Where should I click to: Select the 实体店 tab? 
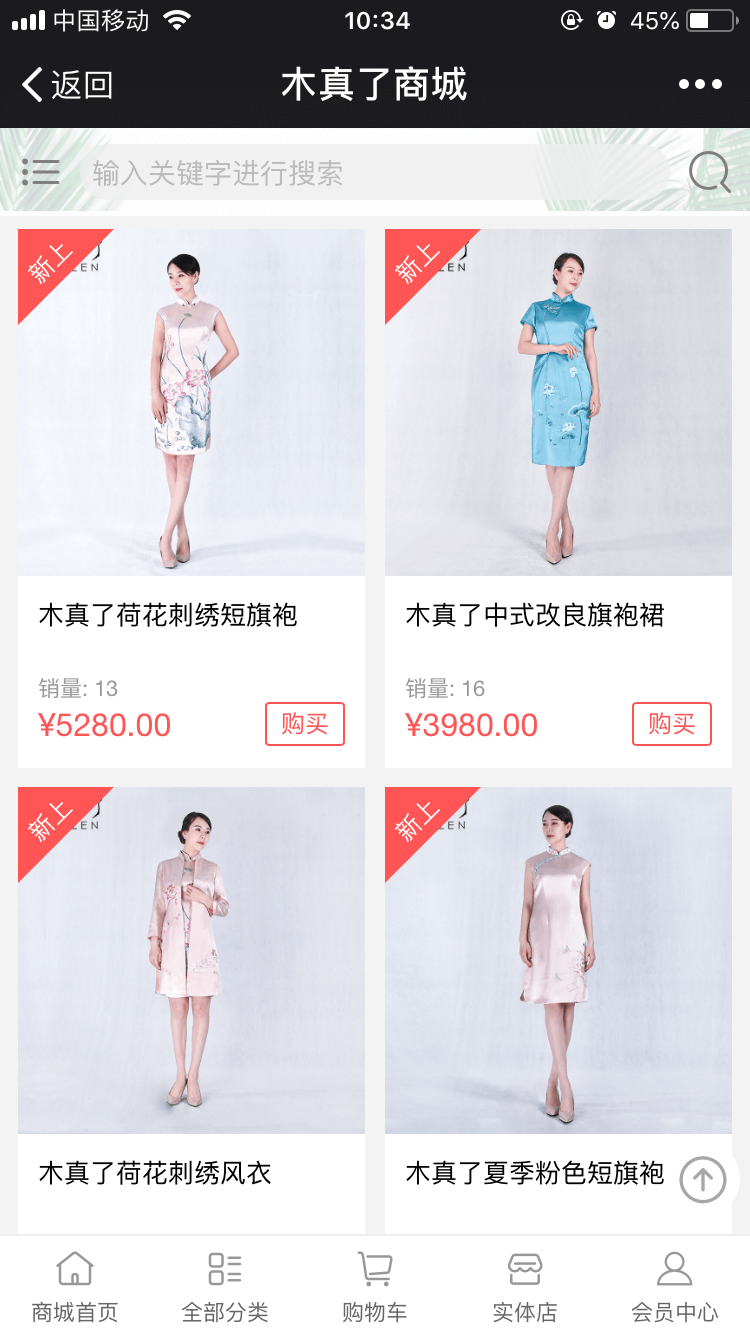coord(525,1286)
